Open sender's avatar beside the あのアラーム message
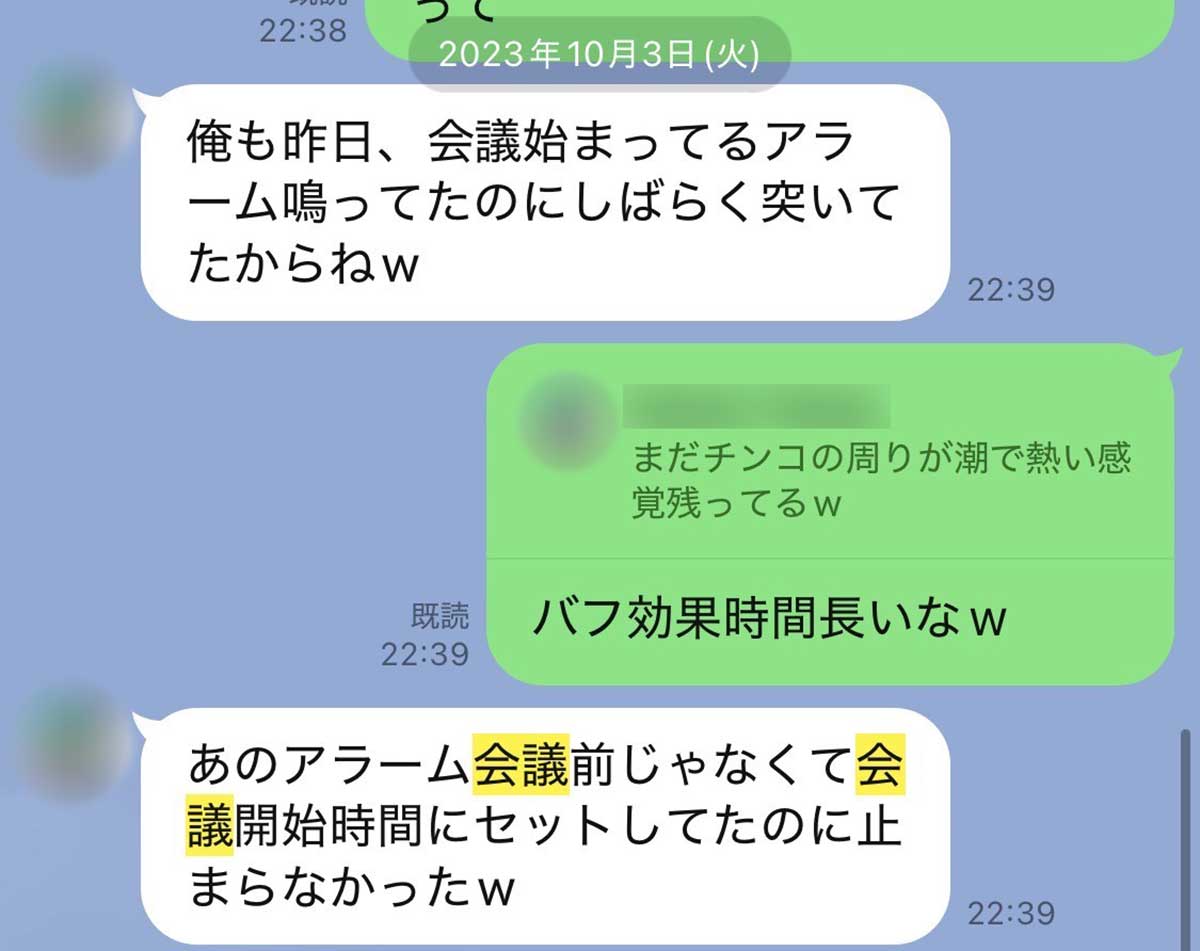 [x=76, y=742]
